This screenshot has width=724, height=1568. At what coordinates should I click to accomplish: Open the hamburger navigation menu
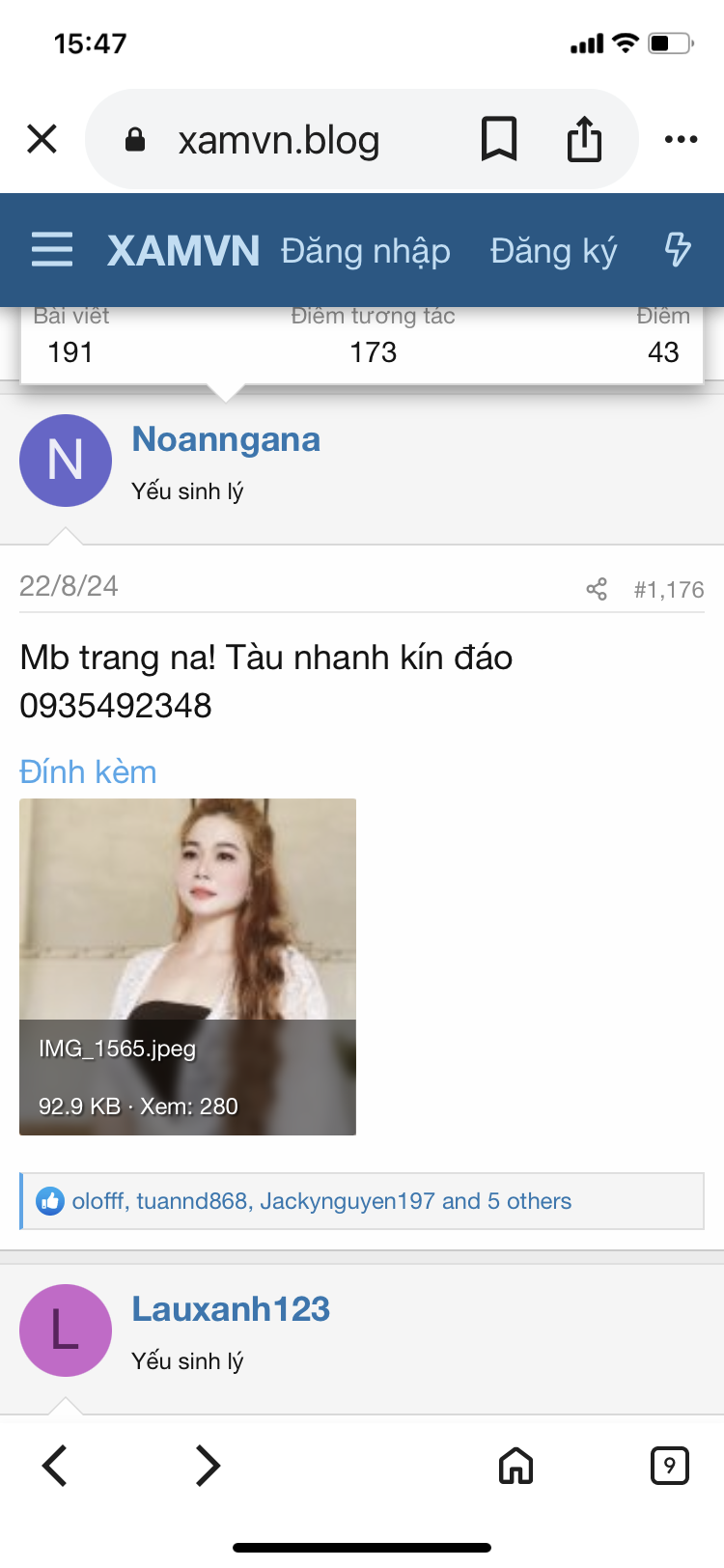click(x=52, y=249)
